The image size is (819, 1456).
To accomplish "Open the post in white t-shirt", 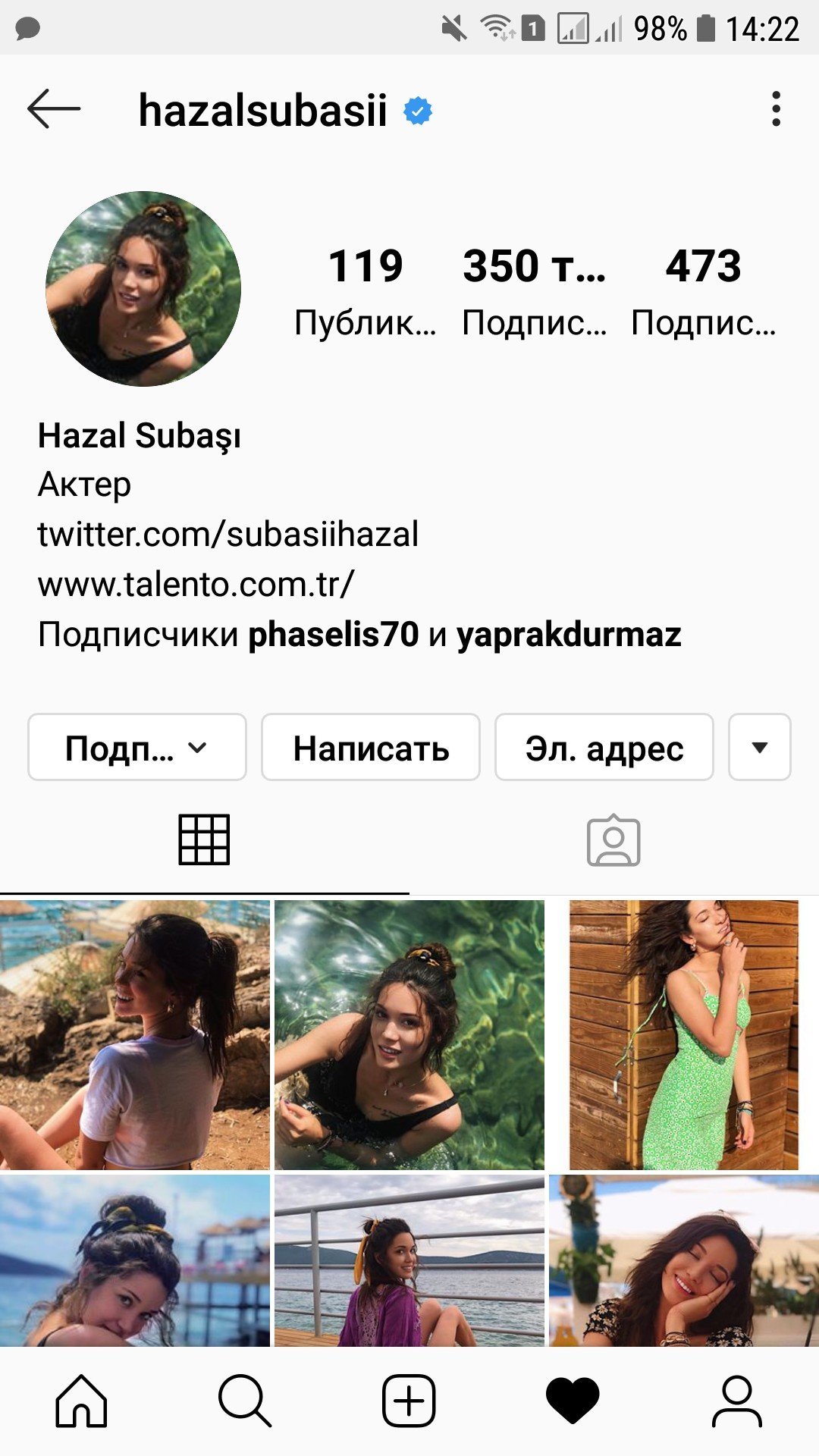I will pos(135,1035).
